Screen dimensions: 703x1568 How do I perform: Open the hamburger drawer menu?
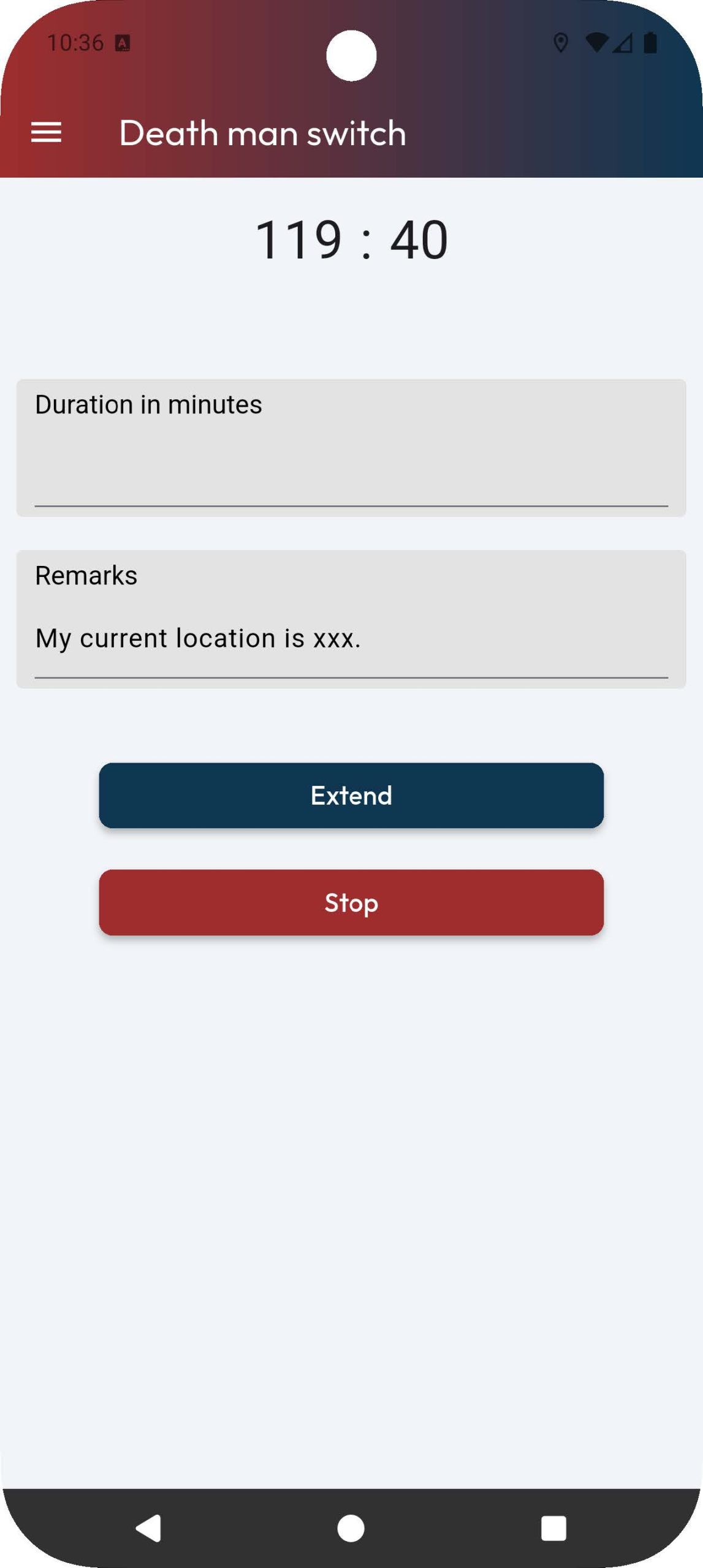46,132
